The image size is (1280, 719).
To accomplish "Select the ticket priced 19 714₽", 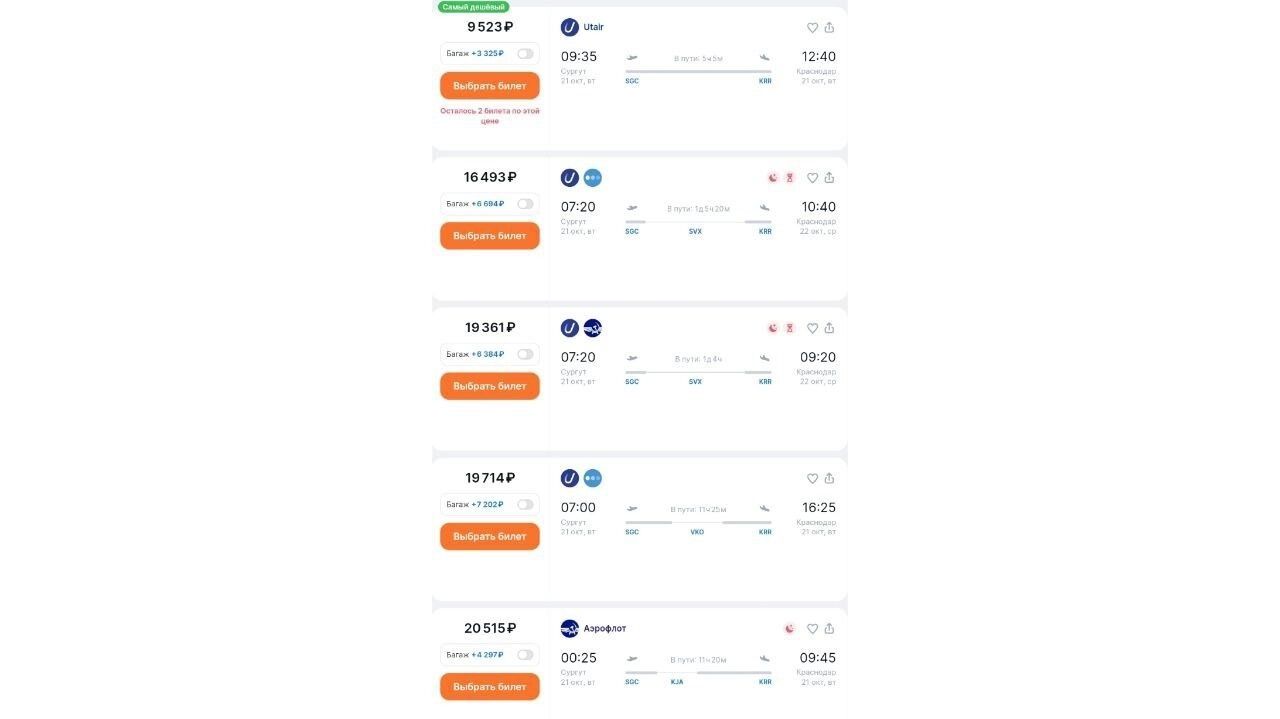I will tap(489, 536).
